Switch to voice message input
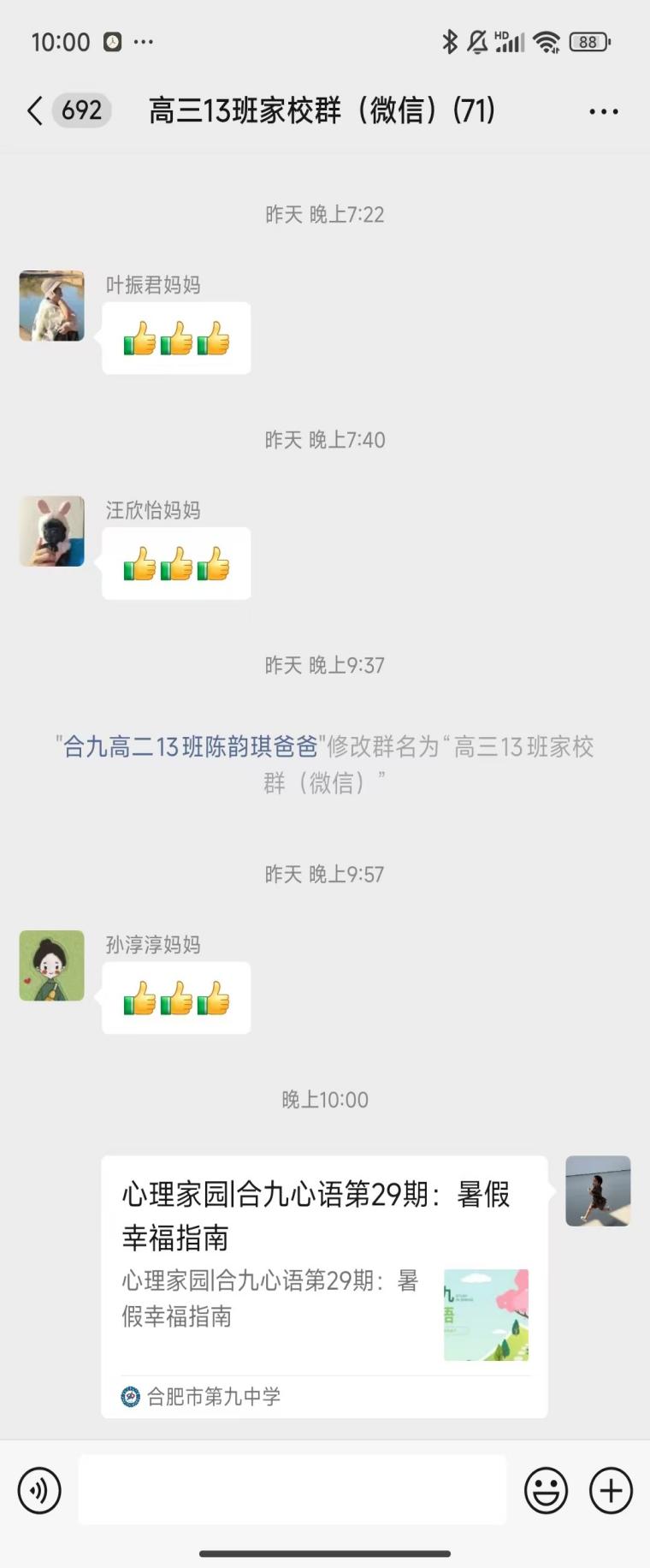The image size is (650, 1568). (x=39, y=1490)
